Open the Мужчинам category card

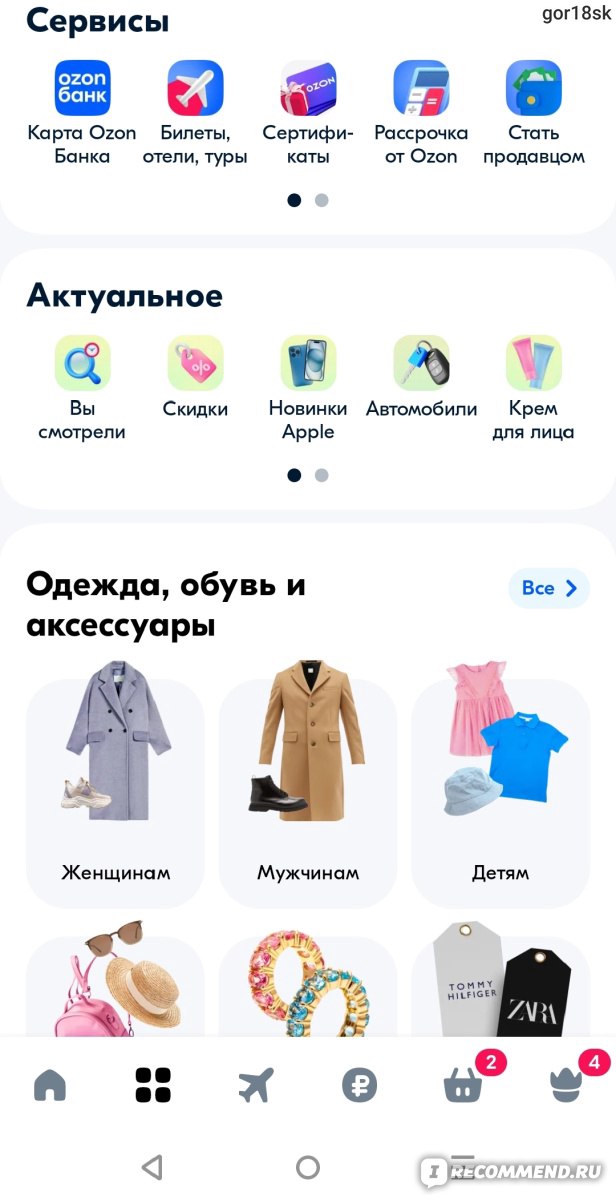click(x=308, y=790)
